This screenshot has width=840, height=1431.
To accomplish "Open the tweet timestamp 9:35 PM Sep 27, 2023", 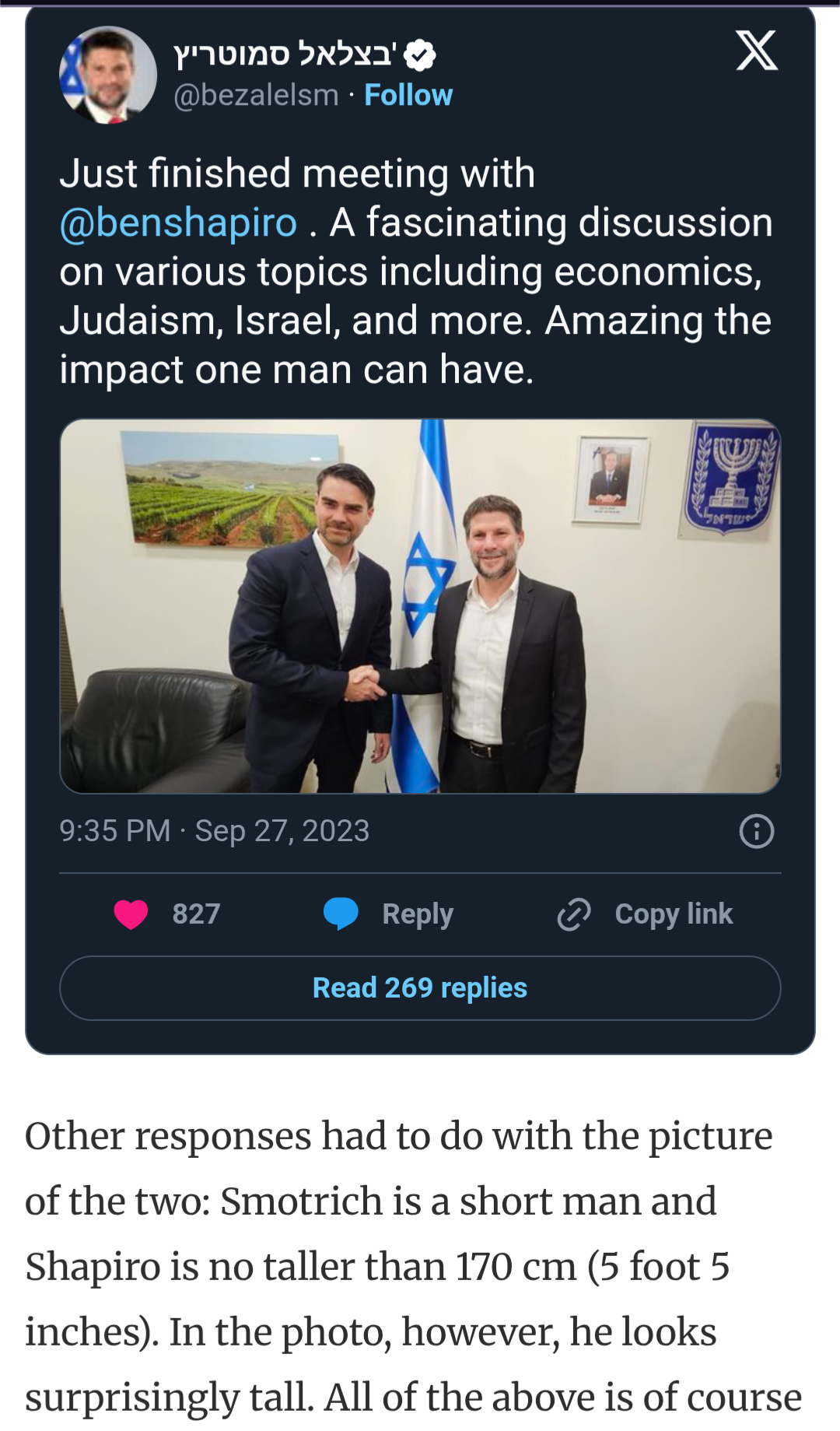I will (x=214, y=831).
